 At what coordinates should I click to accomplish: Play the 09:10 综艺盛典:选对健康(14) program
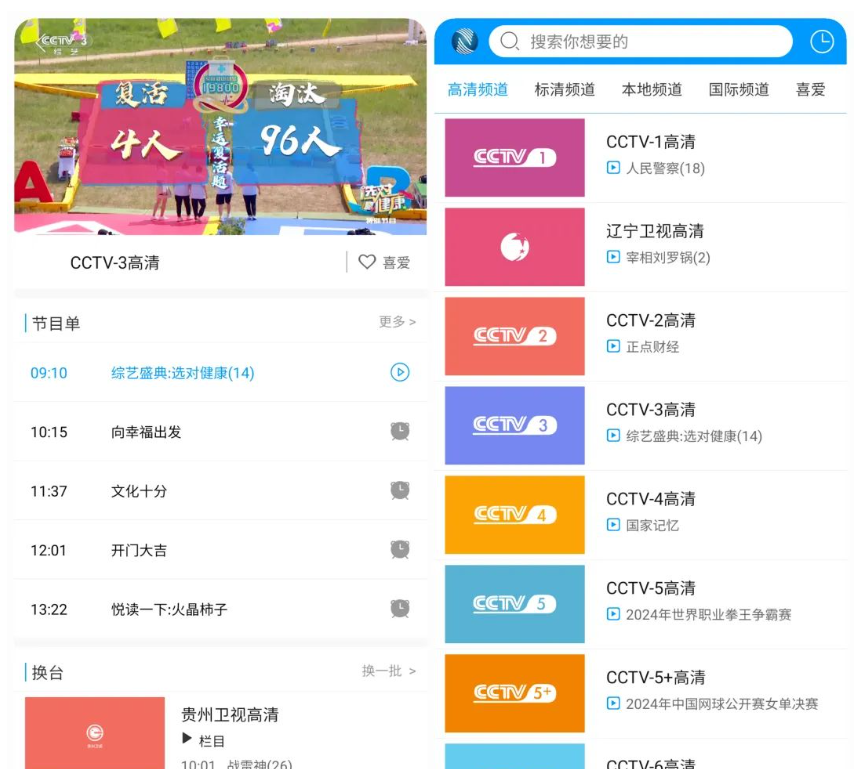coord(399,372)
